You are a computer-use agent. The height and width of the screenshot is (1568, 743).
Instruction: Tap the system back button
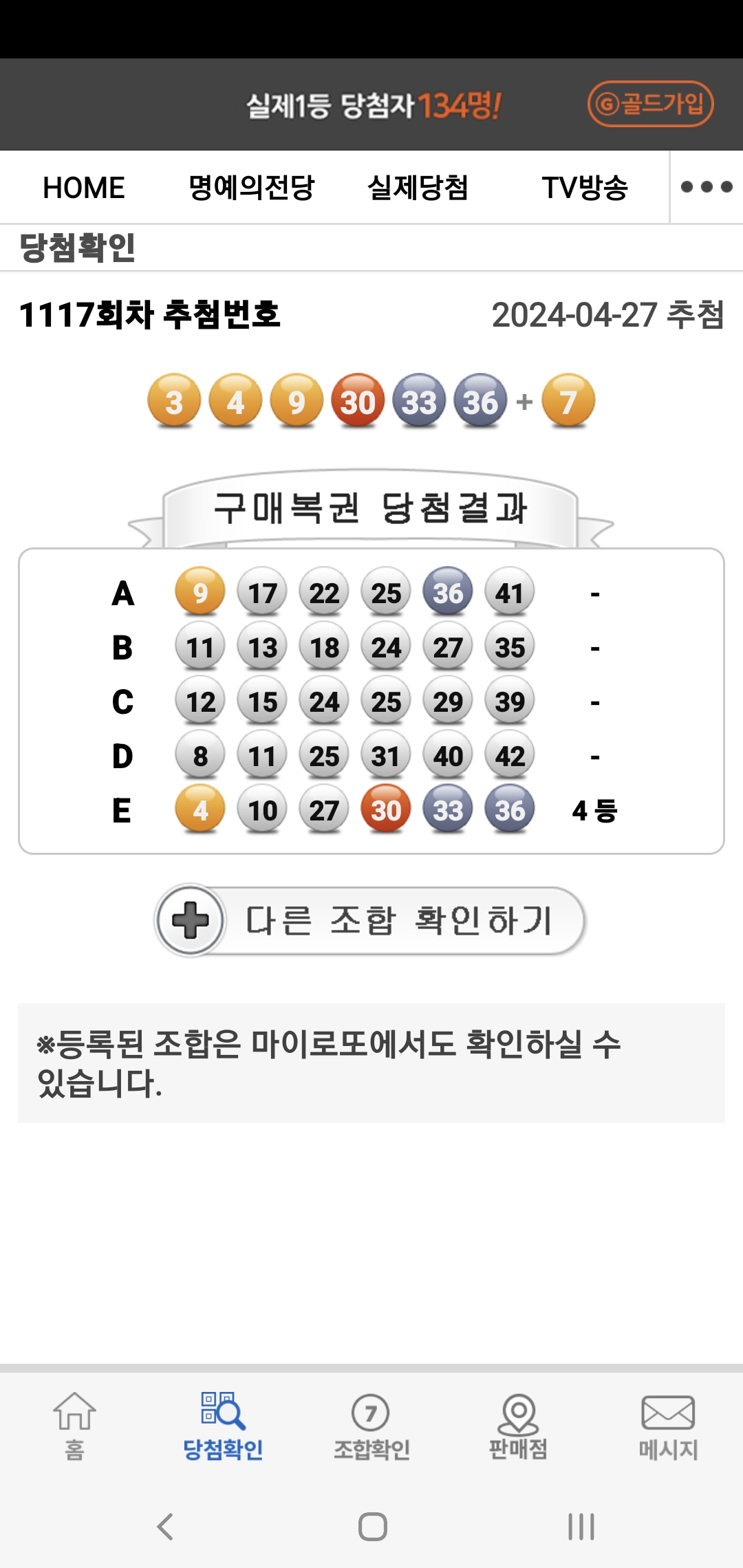(165, 1527)
